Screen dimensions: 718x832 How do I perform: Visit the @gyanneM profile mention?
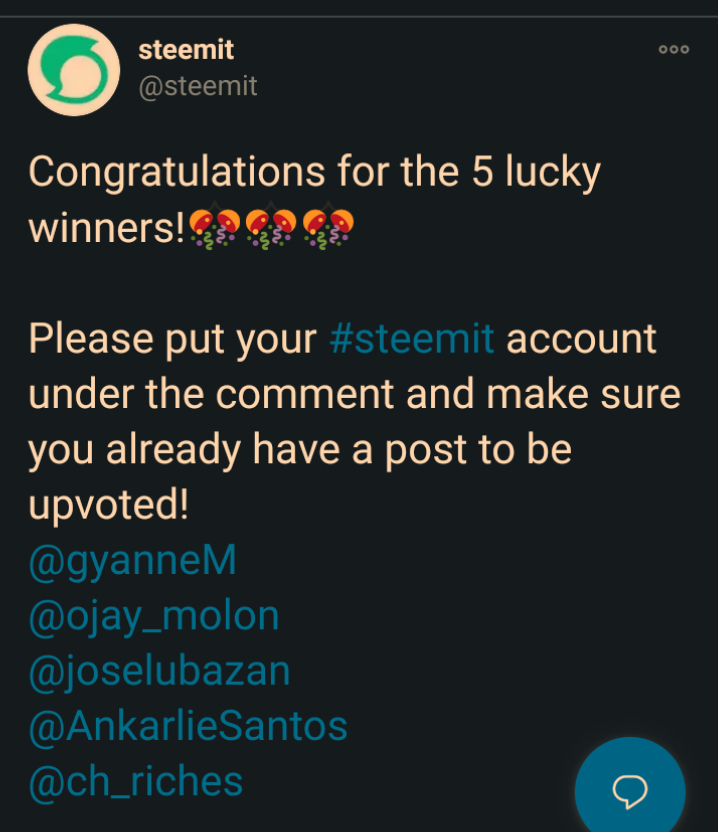point(132,561)
